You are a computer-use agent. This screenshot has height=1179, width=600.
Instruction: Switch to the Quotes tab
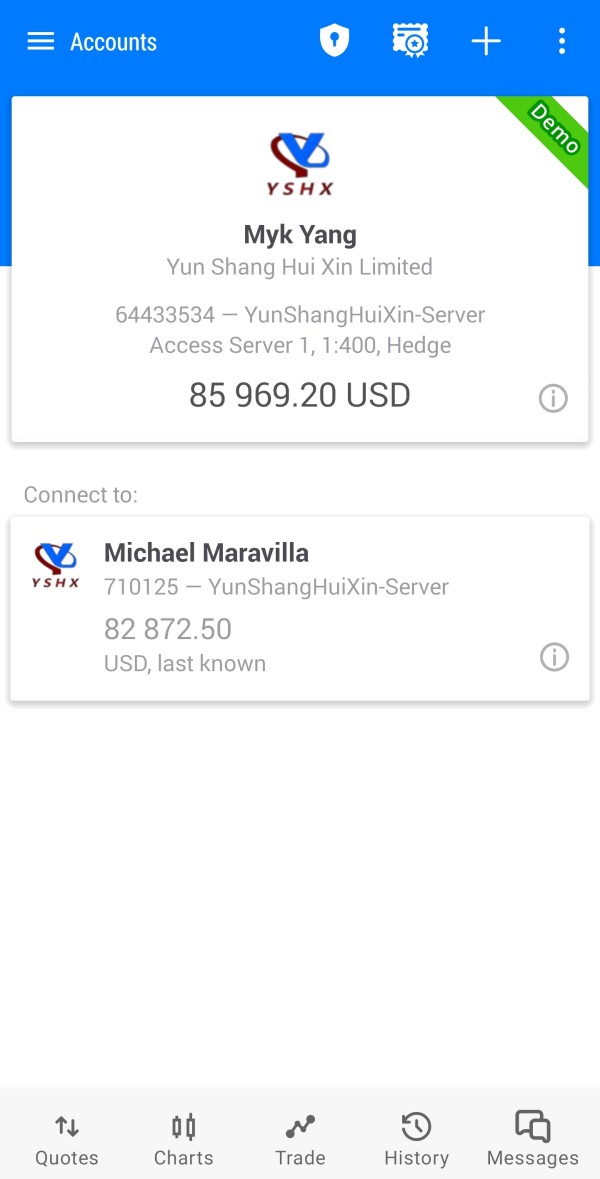point(67,1139)
